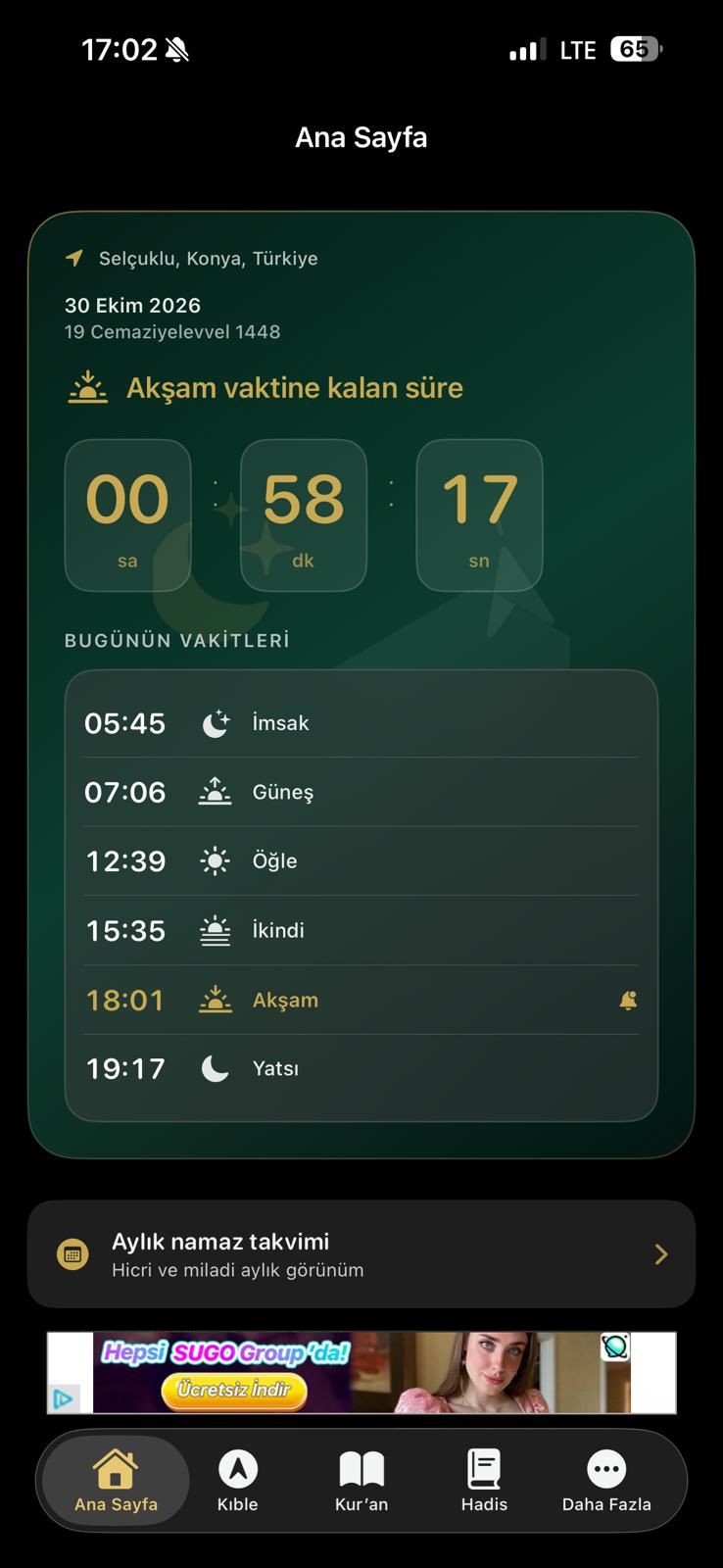Open the SUGO Group ad banner
The image size is (723, 1568).
coord(361,1372)
